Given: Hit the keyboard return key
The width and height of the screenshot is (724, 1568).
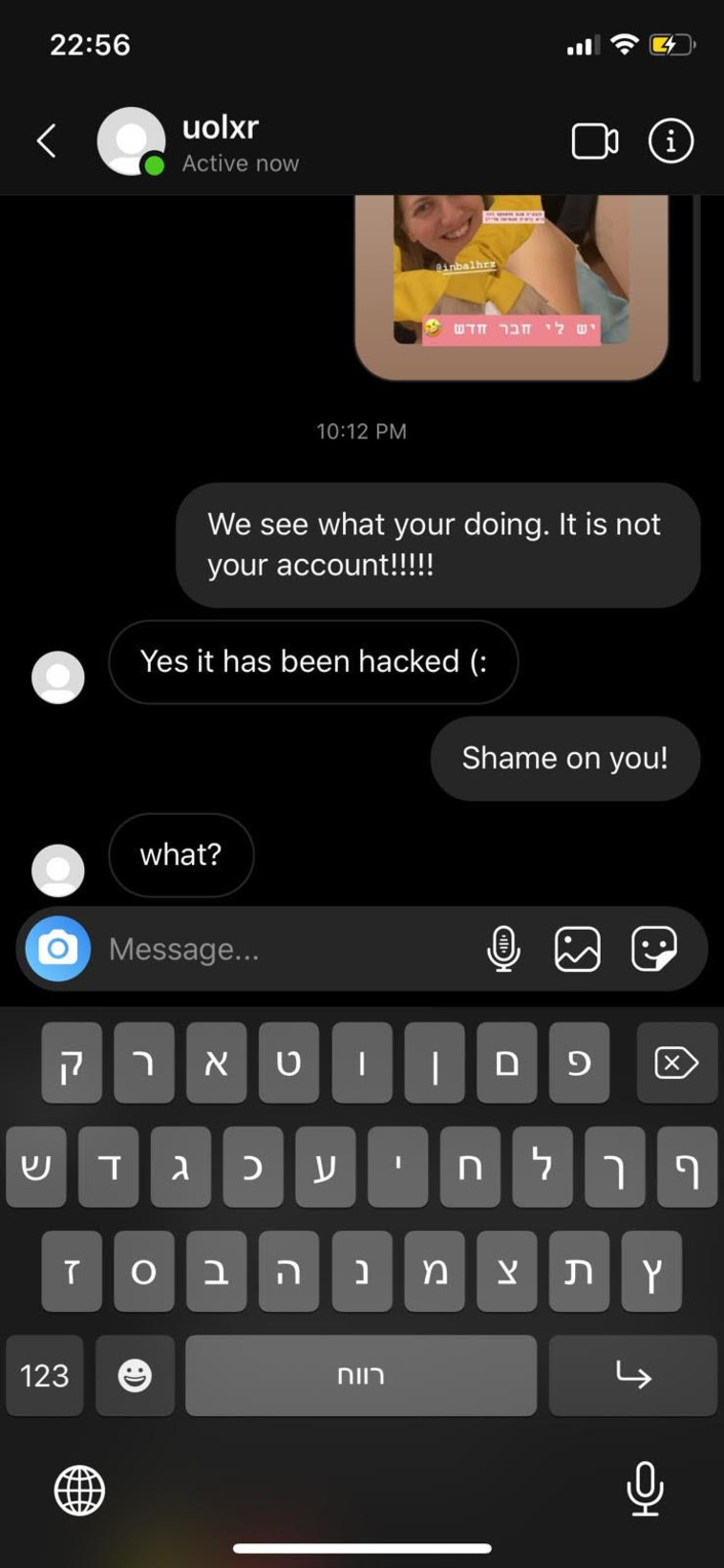Looking at the screenshot, I should click(x=632, y=1375).
